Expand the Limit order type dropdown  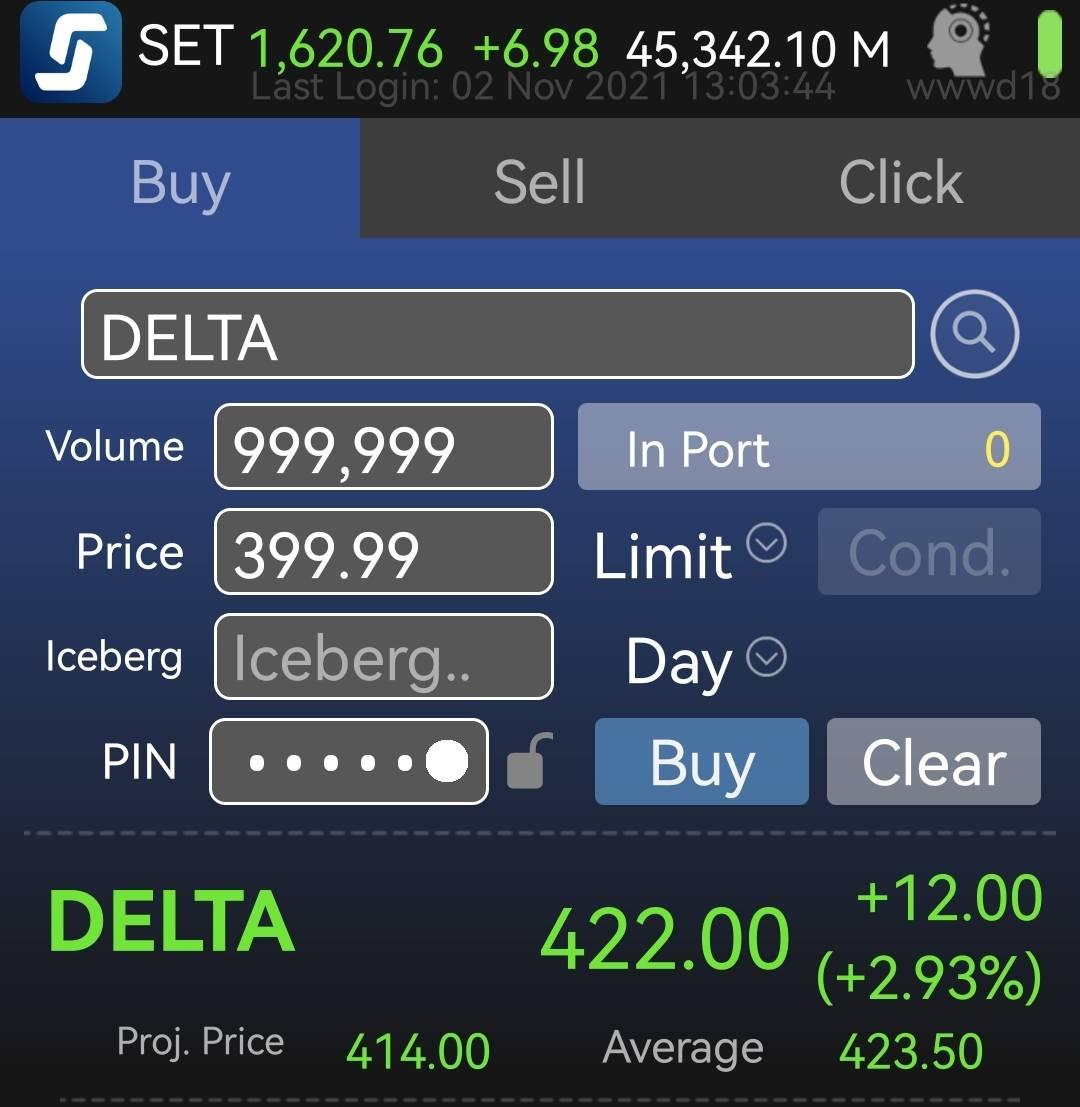[x=767, y=546]
